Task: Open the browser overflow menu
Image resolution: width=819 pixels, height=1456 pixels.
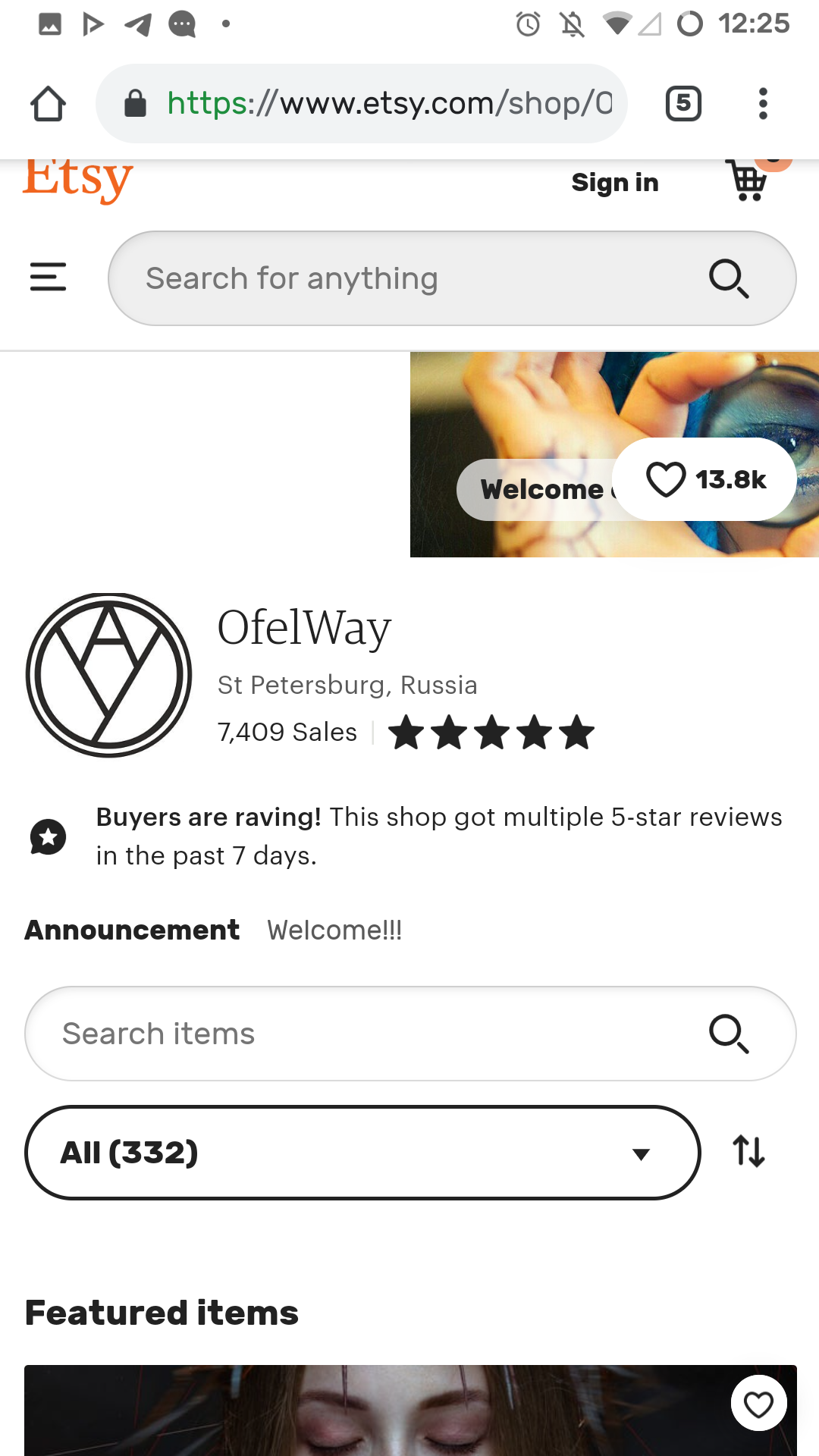Action: (763, 104)
